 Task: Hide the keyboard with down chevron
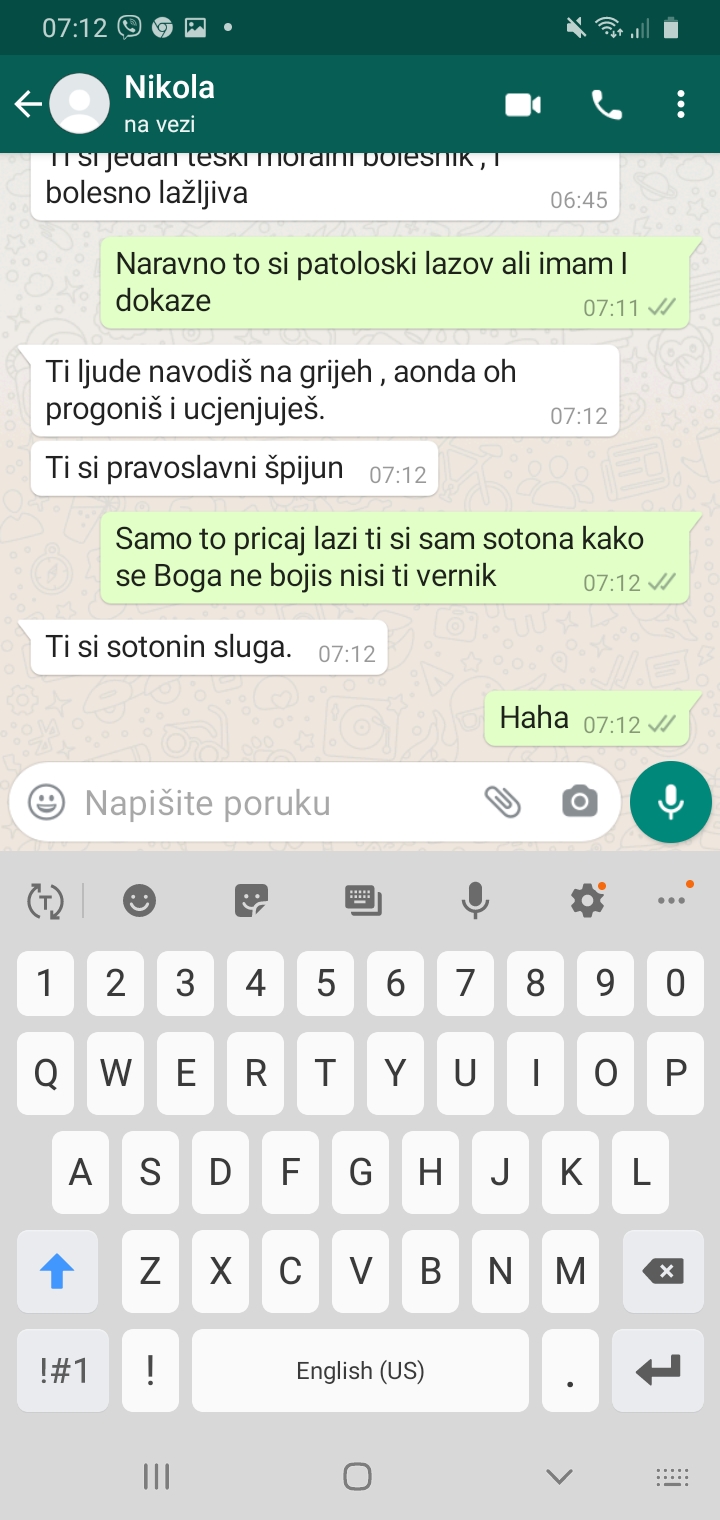(x=559, y=1476)
